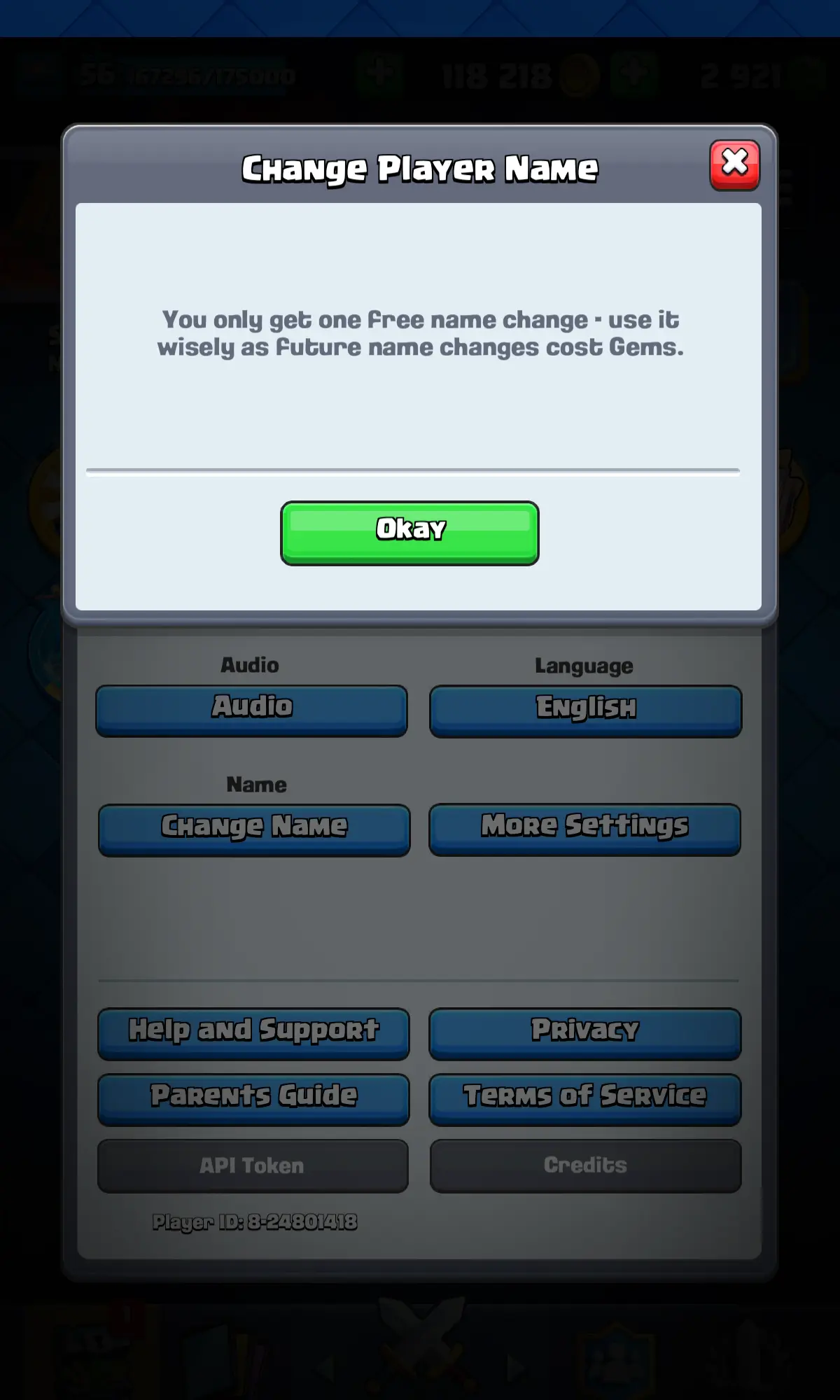Open Audio settings
840x1400 pixels.
pyautogui.click(x=252, y=710)
